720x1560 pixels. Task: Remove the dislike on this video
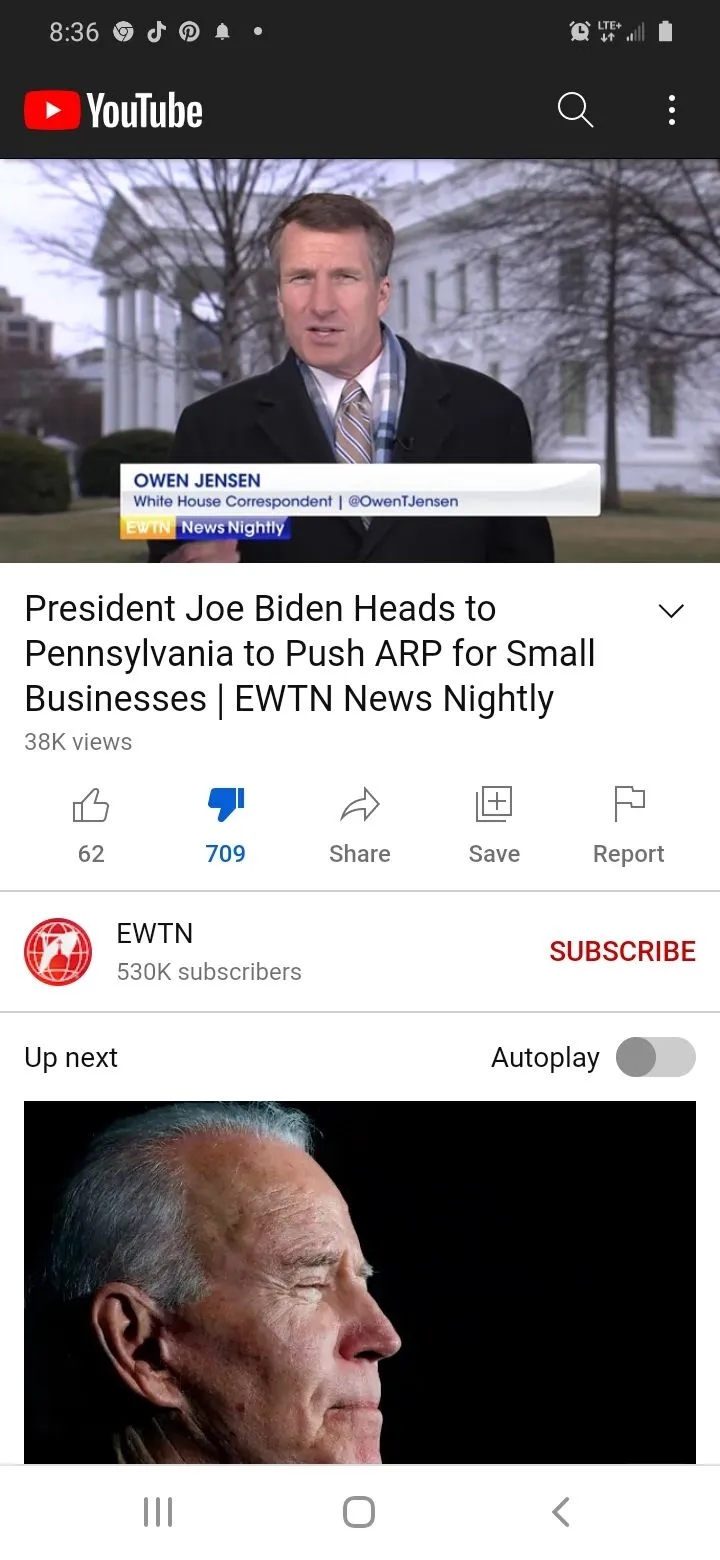pyautogui.click(x=225, y=824)
